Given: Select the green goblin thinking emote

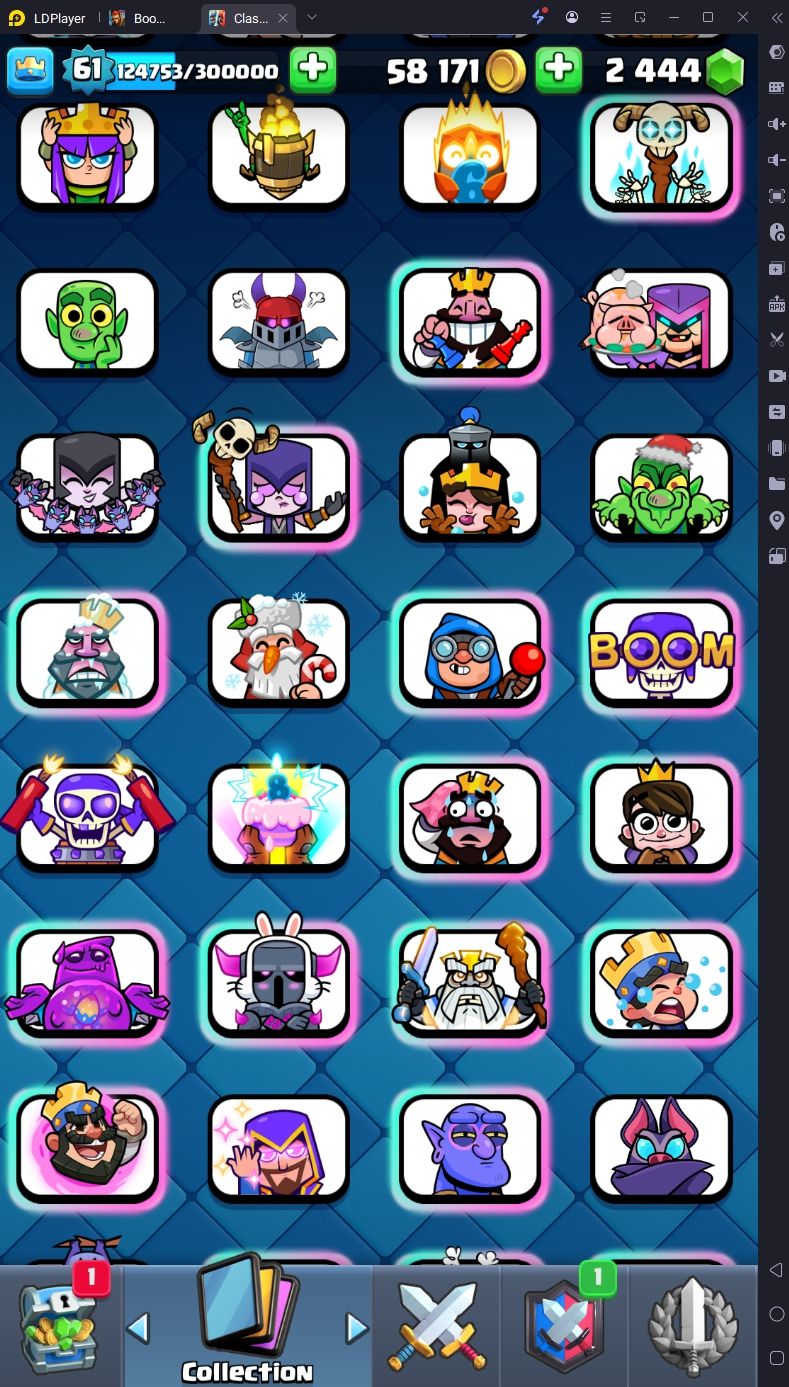Looking at the screenshot, I should tap(88, 322).
